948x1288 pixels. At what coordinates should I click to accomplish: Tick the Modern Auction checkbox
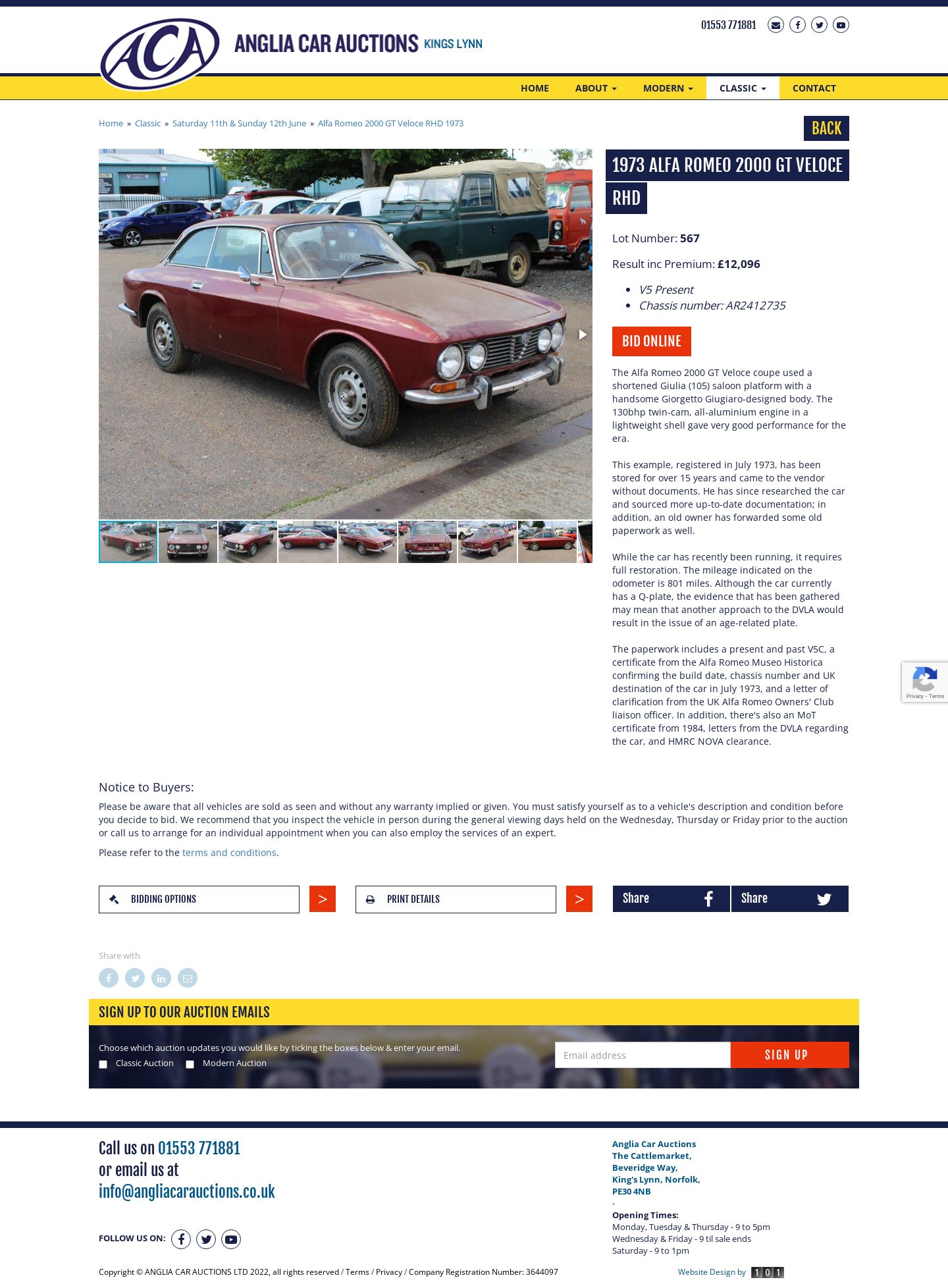tap(190, 1064)
